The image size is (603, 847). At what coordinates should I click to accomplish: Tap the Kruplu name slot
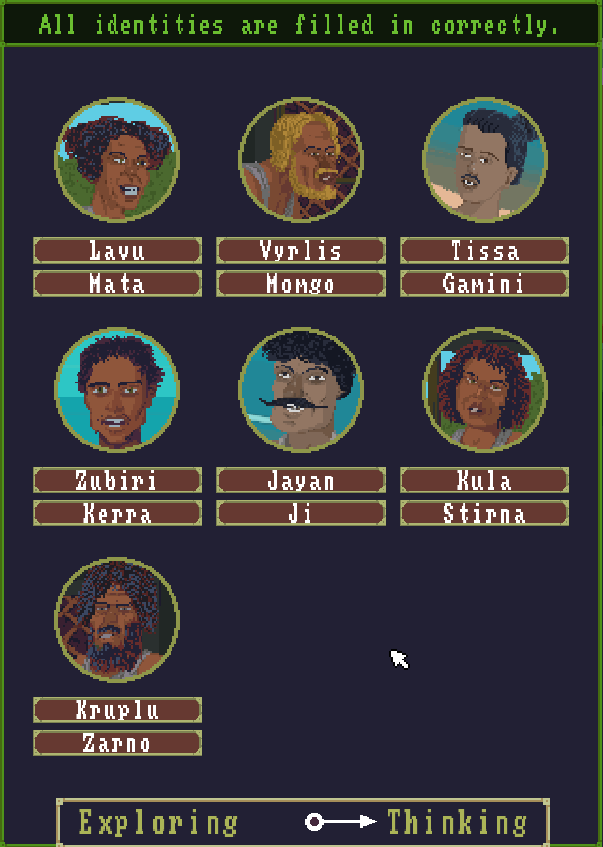[117, 710]
